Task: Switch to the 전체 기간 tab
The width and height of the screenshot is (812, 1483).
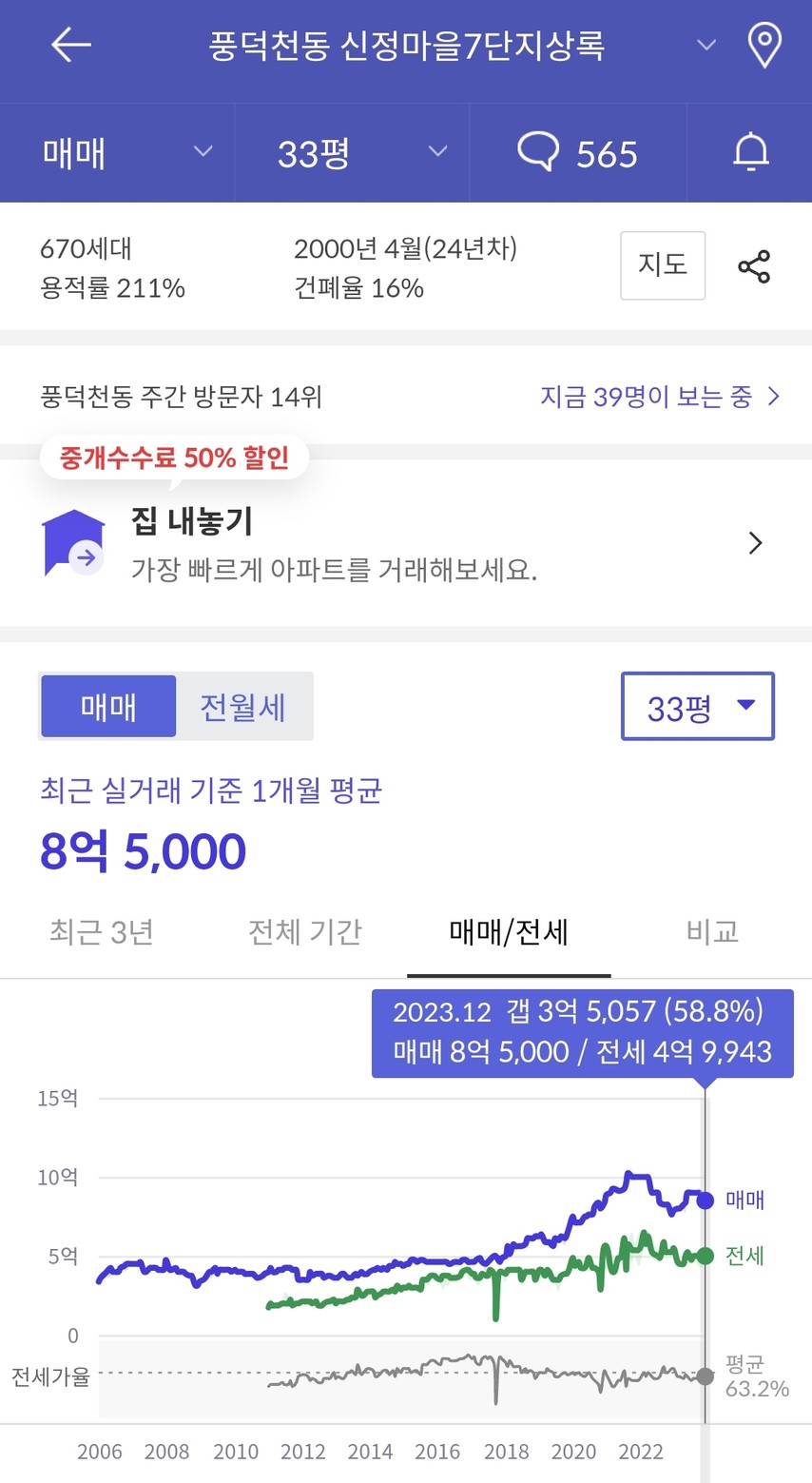Action: point(305,931)
